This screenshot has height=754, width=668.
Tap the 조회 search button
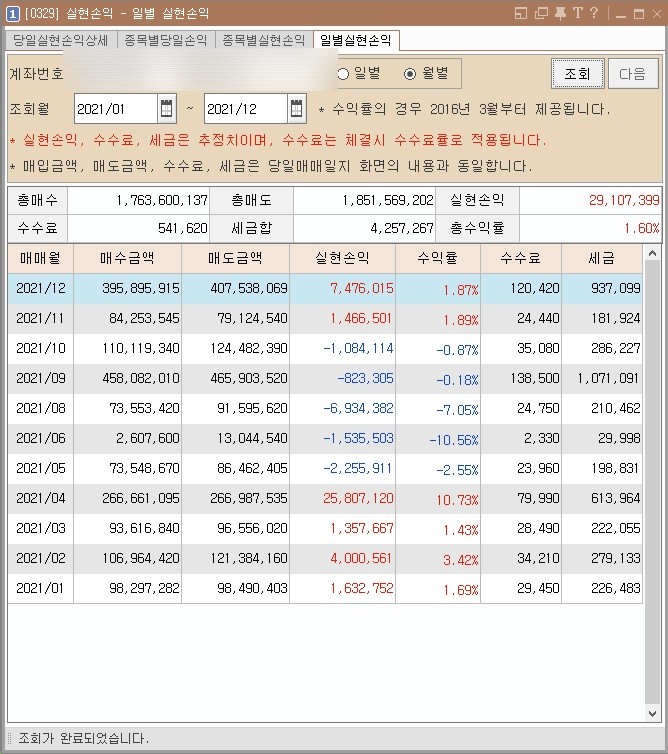[577, 74]
